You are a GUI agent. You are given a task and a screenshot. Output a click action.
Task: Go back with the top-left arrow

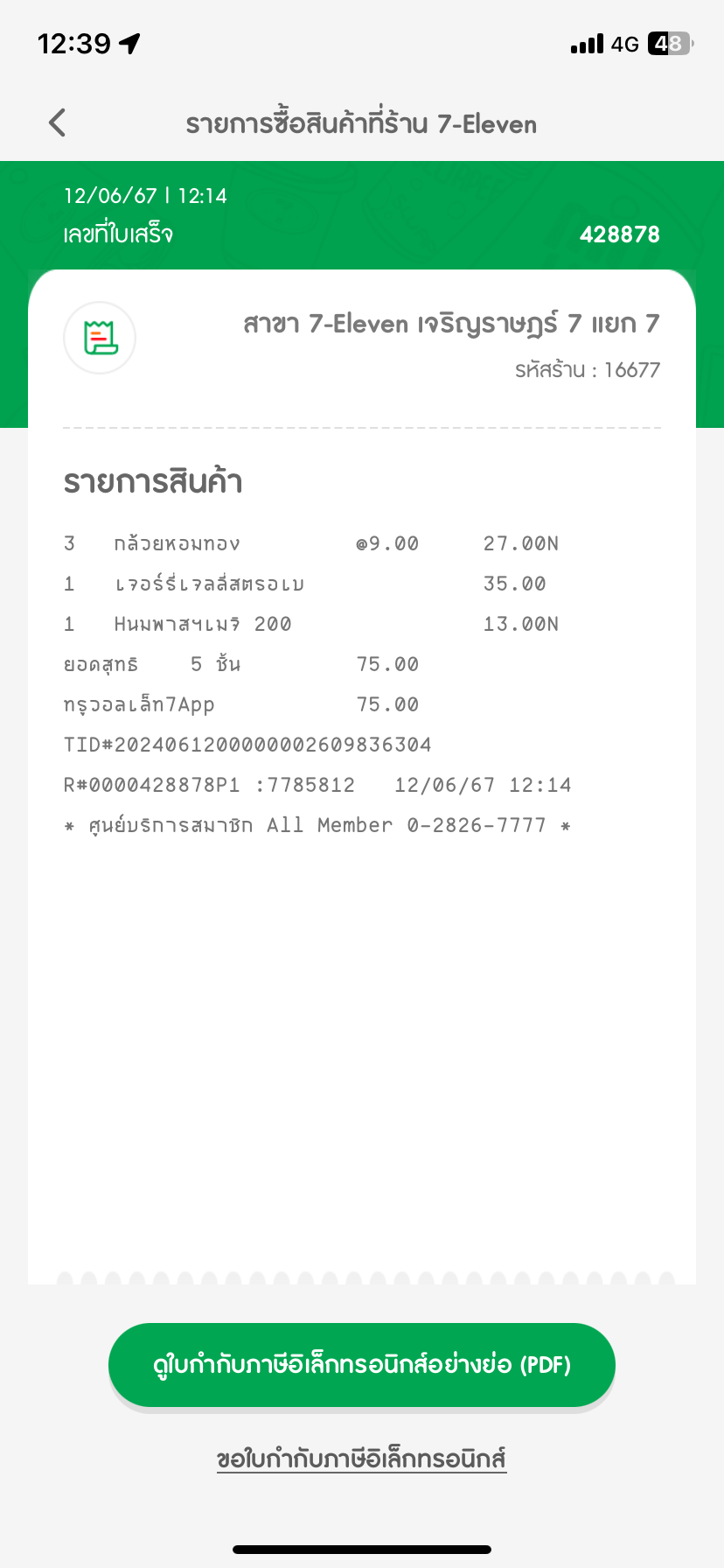coord(58,123)
